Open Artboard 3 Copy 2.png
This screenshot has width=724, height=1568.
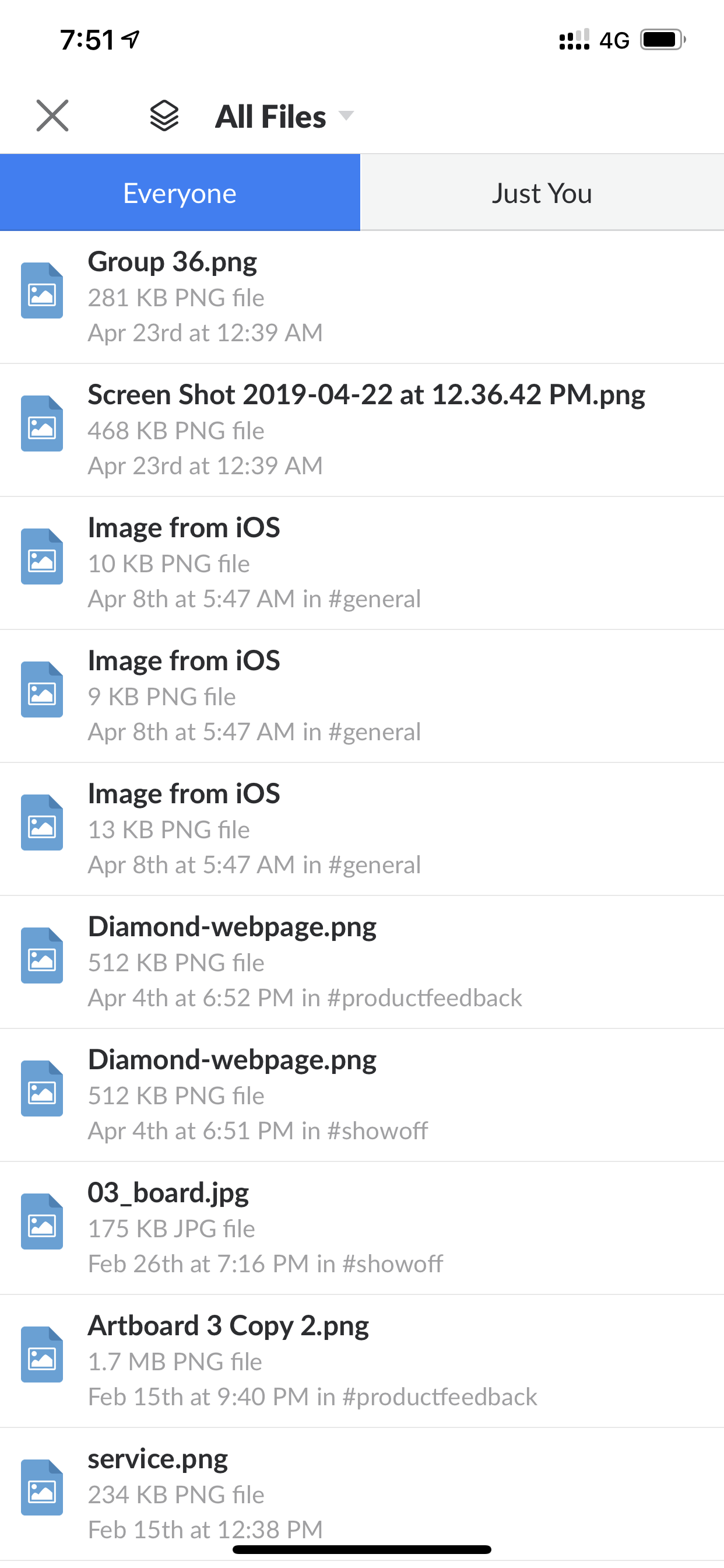pos(362,1361)
